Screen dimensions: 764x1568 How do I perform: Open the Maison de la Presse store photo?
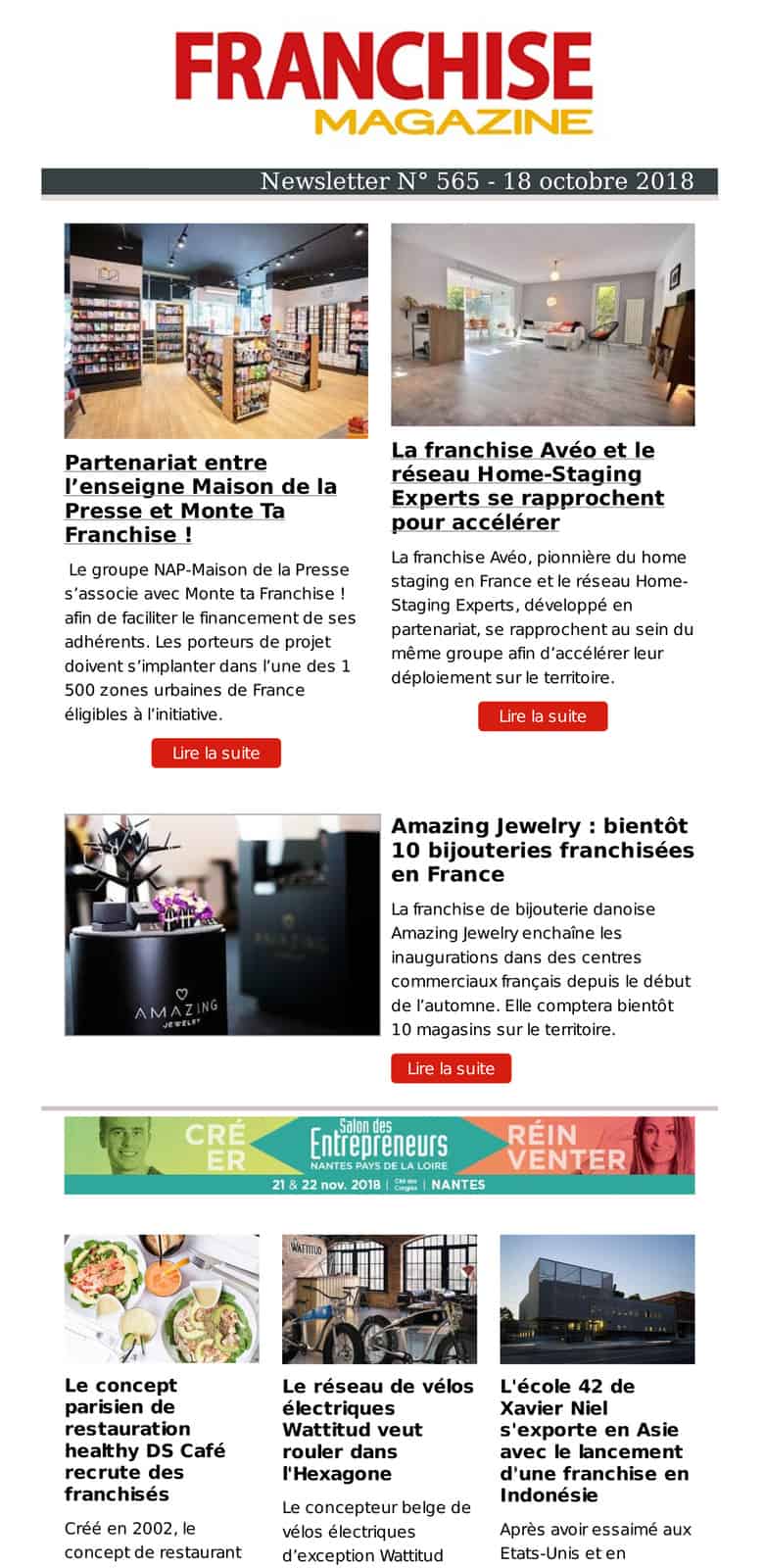coord(216,330)
